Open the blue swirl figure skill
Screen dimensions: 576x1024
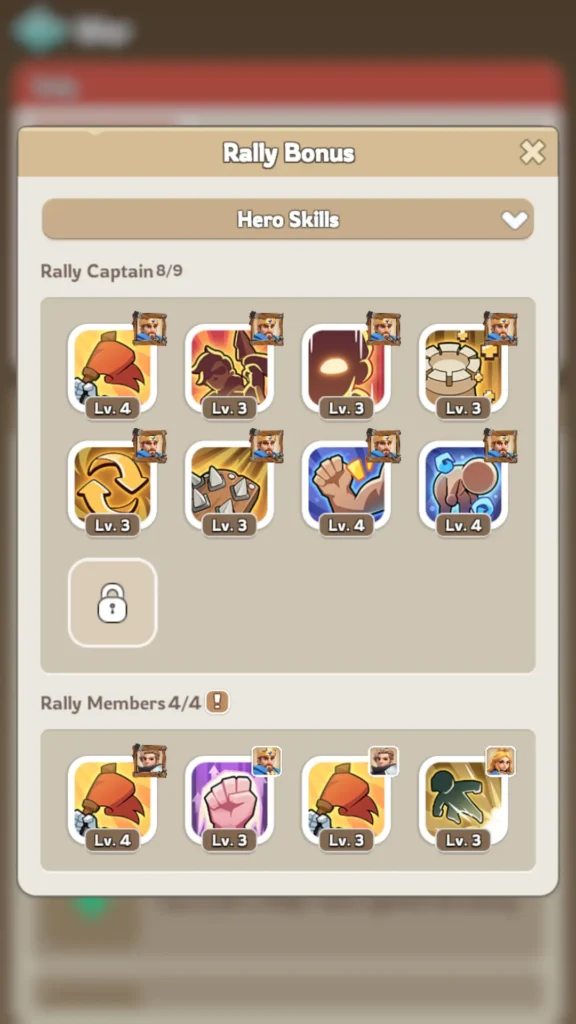(463, 487)
